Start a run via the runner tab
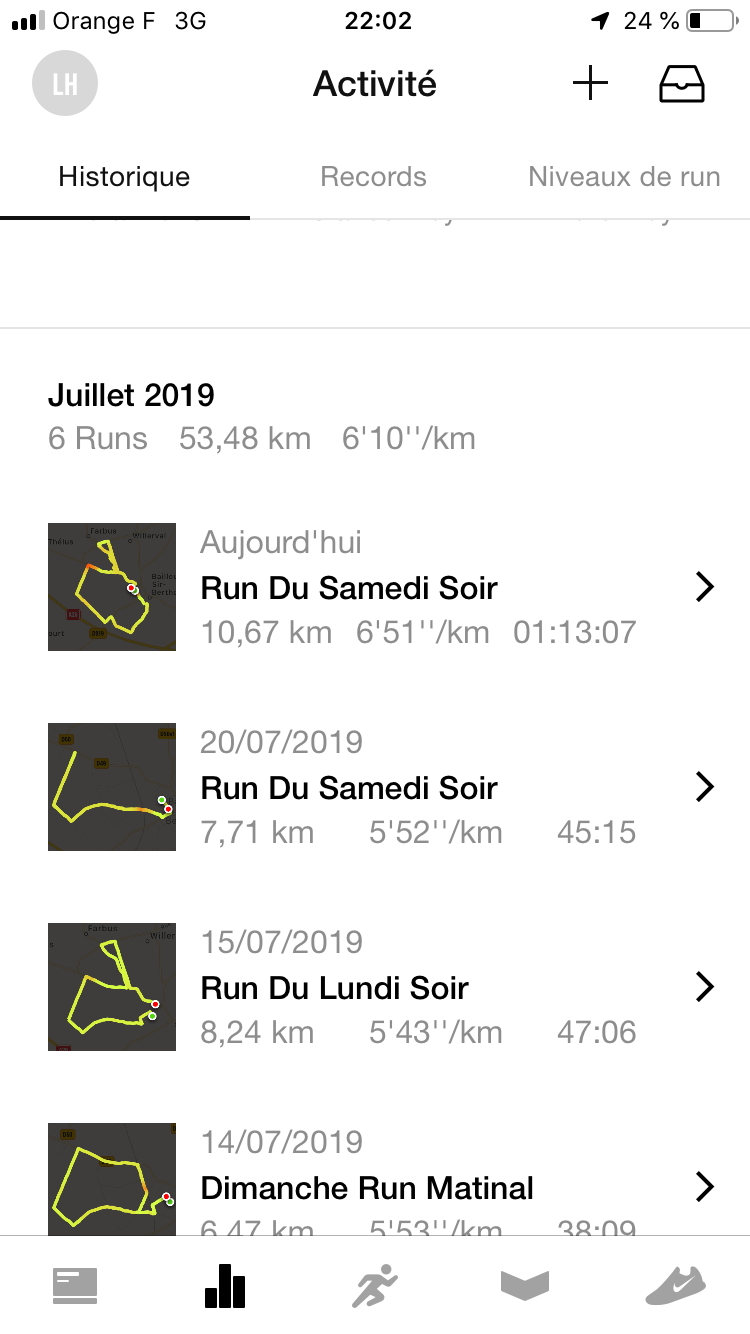The image size is (750, 1334). coord(375,1286)
